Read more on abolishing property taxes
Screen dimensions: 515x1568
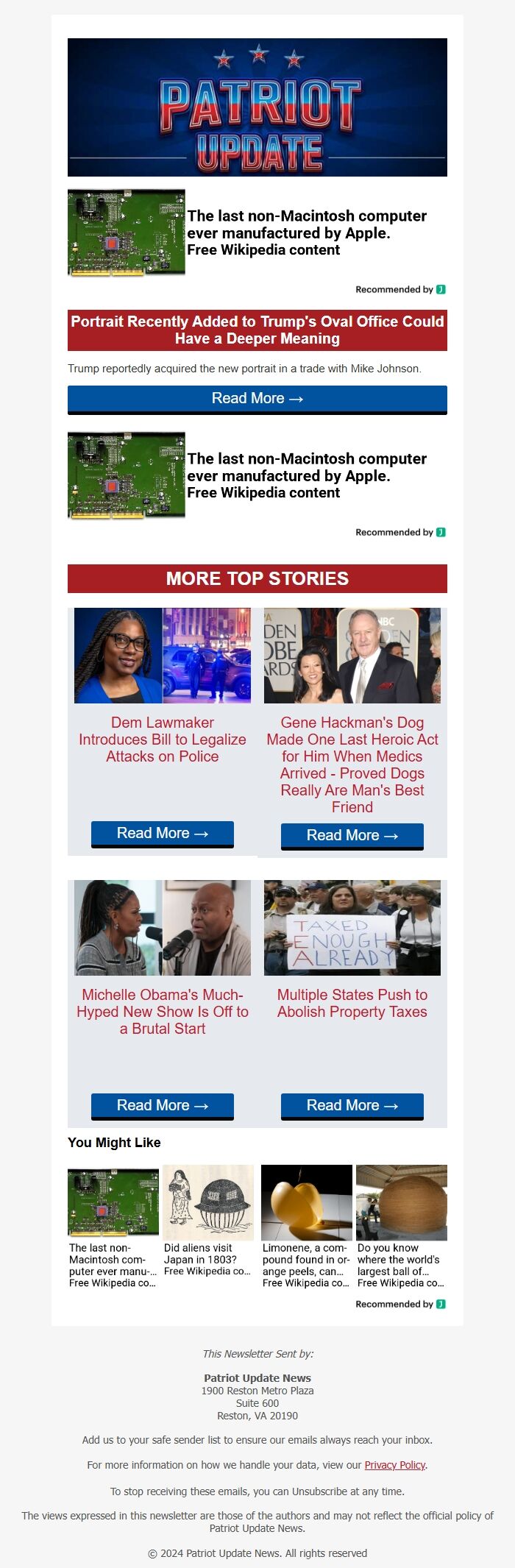pyautogui.click(x=352, y=1105)
